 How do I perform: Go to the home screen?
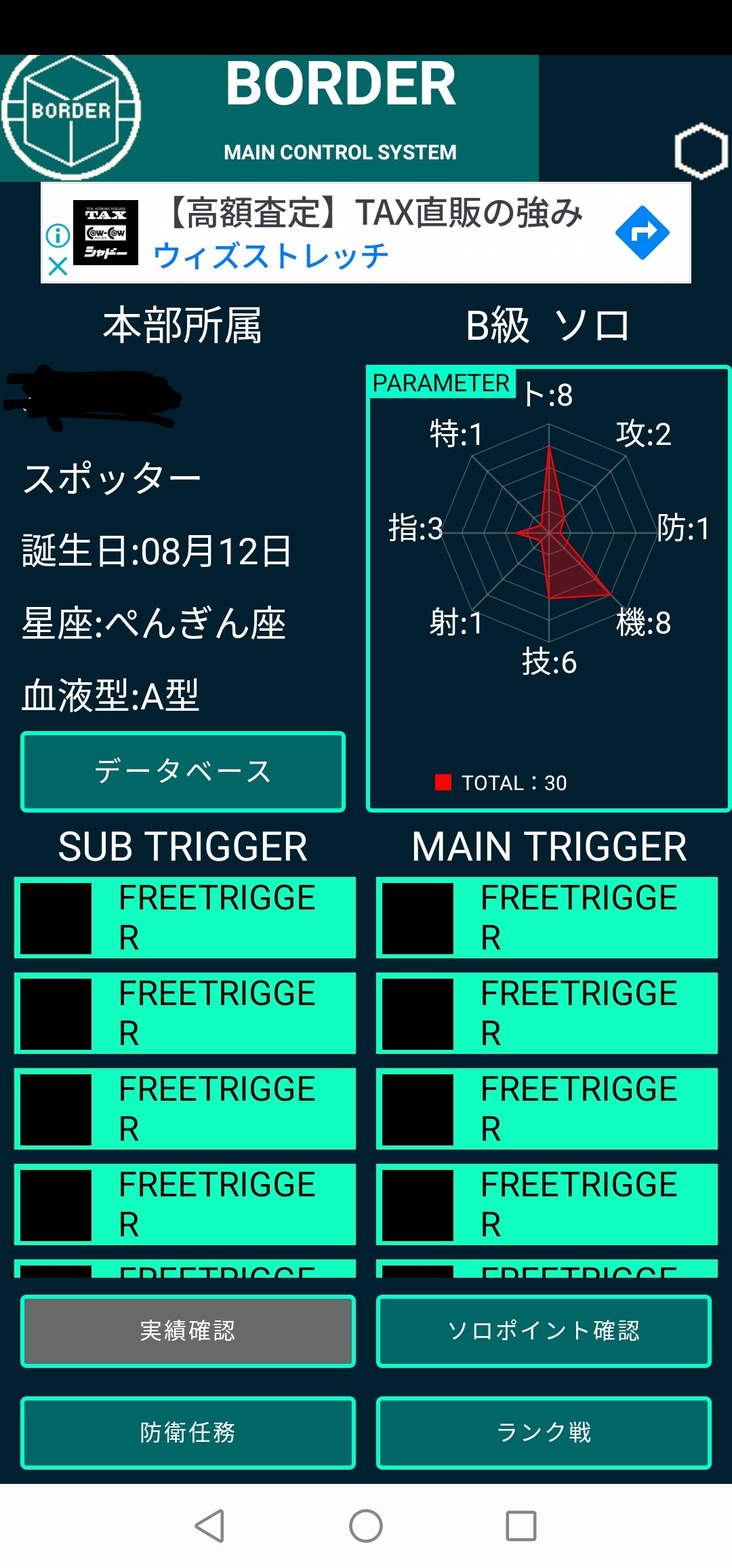point(366,1526)
